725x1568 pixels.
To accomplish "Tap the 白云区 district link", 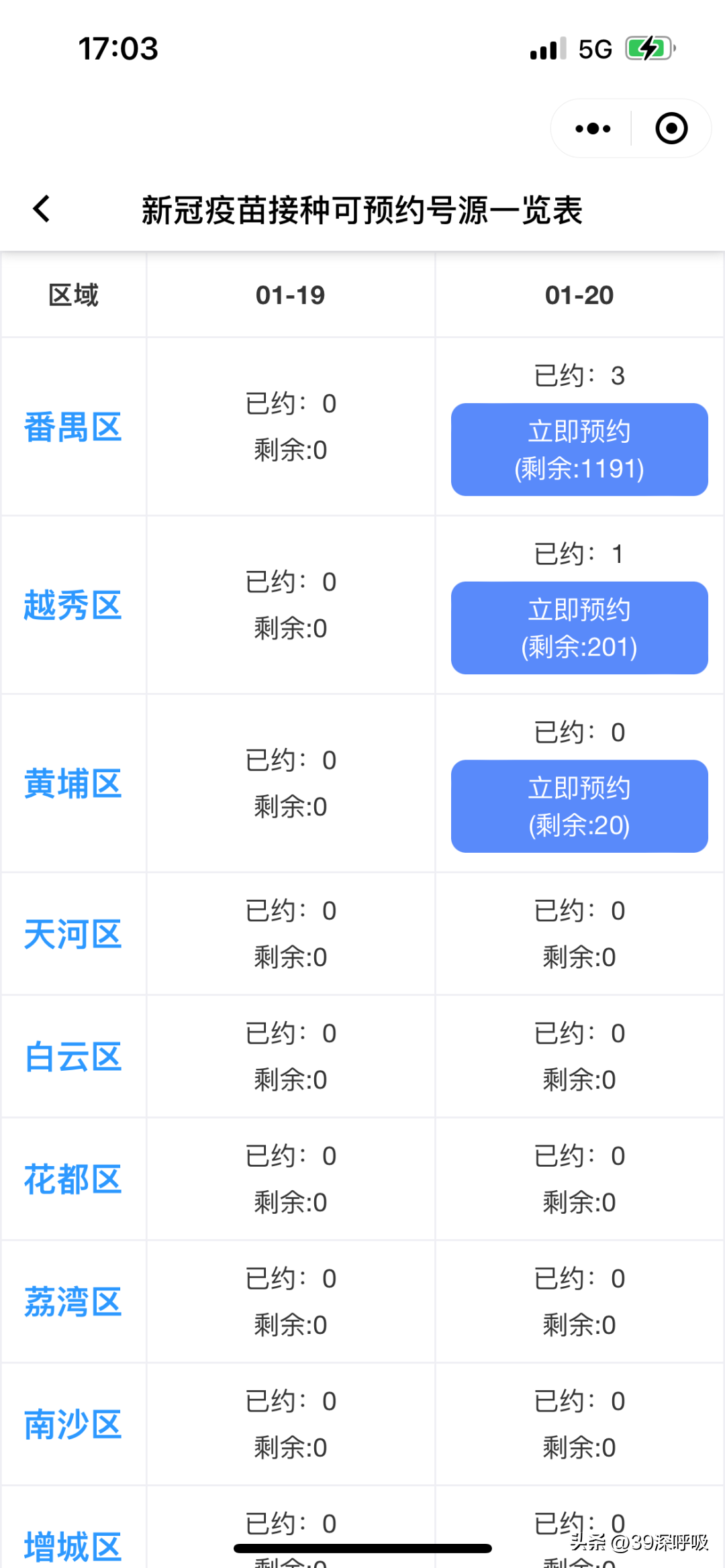I will pyautogui.click(x=72, y=1057).
